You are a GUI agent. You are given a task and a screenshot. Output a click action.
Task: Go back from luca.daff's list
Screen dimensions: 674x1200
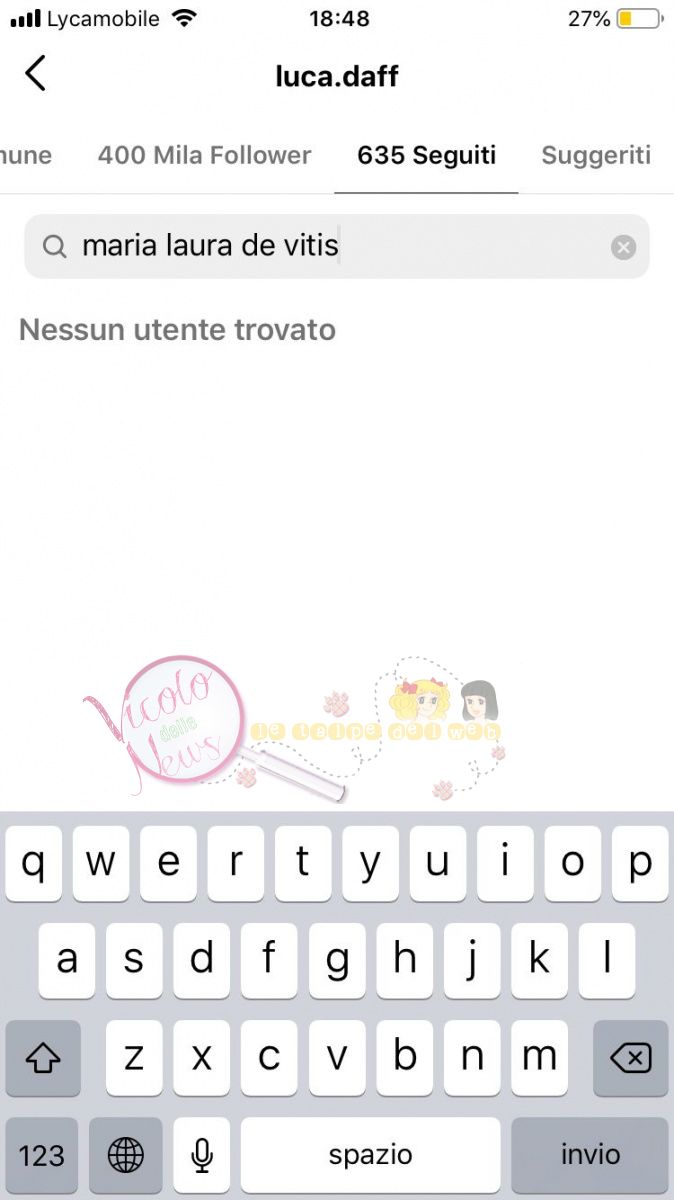[x=36, y=75]
